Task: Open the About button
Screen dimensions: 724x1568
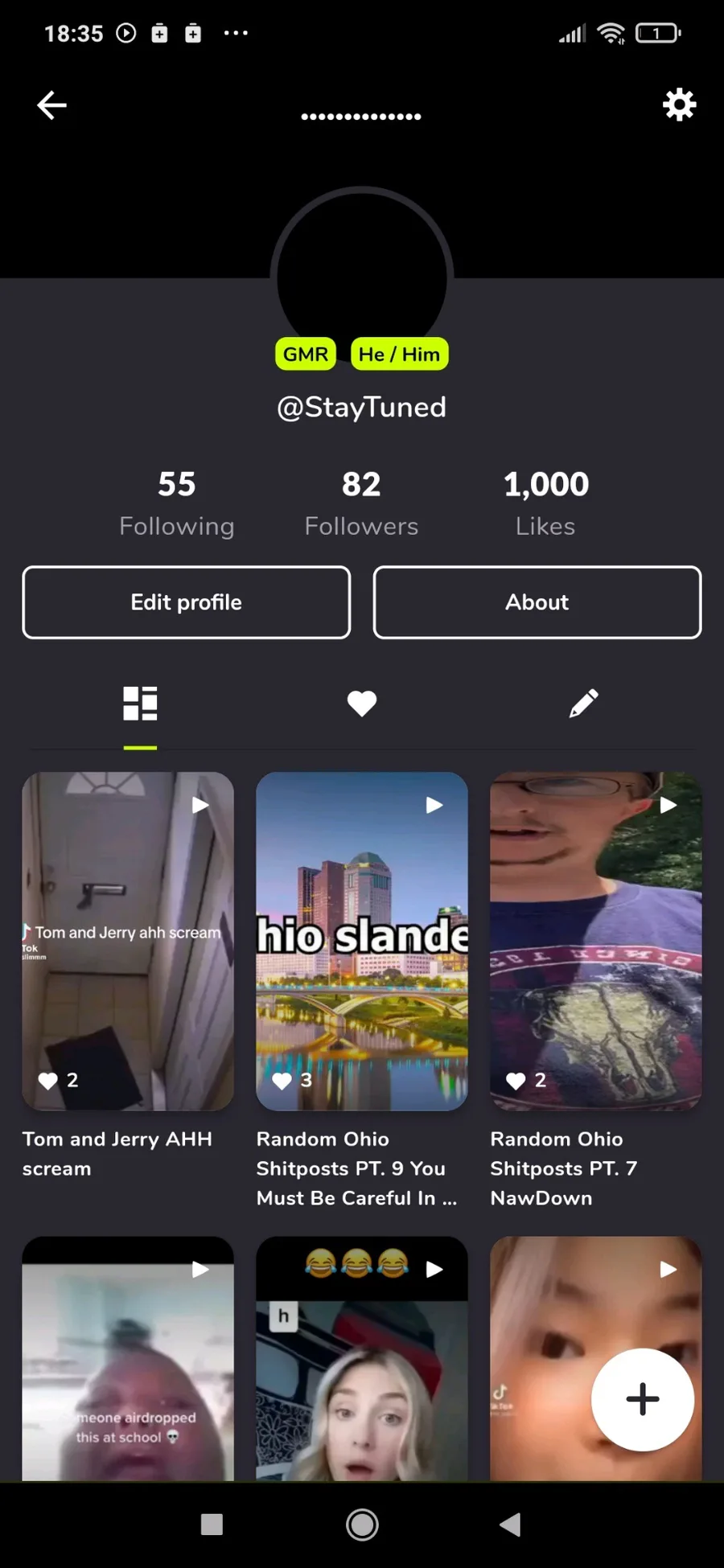Action: [x=537, y=602]
